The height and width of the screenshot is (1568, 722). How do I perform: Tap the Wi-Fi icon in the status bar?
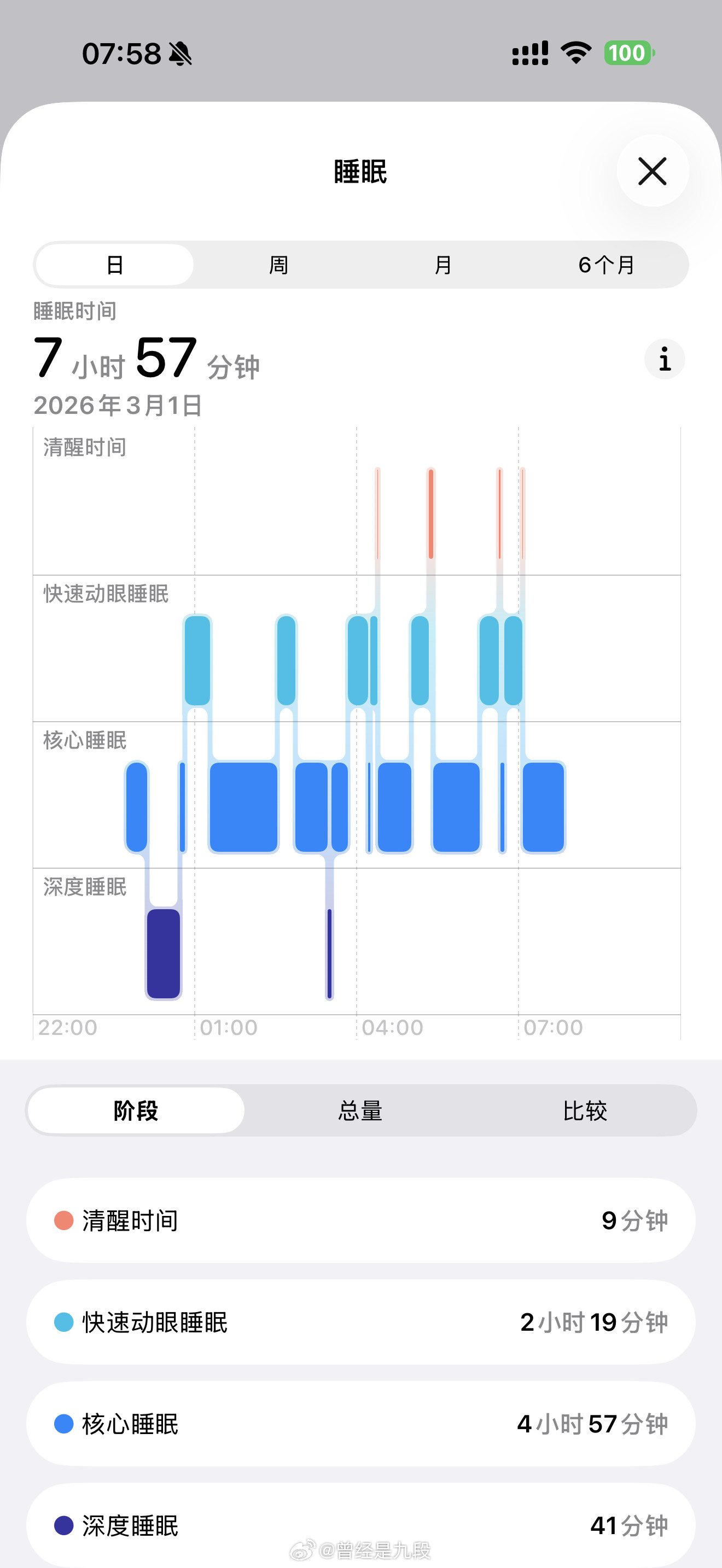pyautogui.click(x=574, y=52)
